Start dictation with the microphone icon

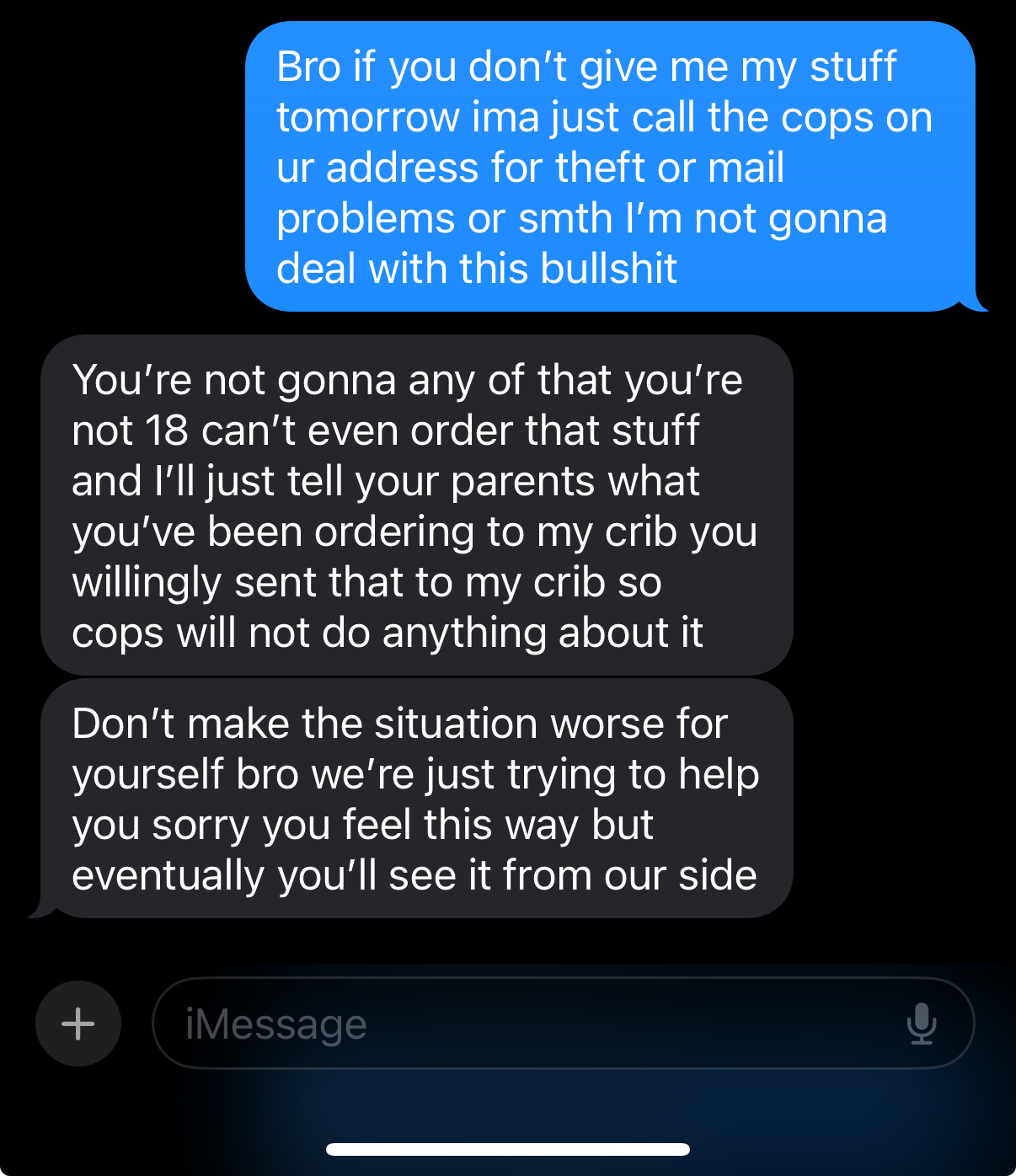[922, 1024]
